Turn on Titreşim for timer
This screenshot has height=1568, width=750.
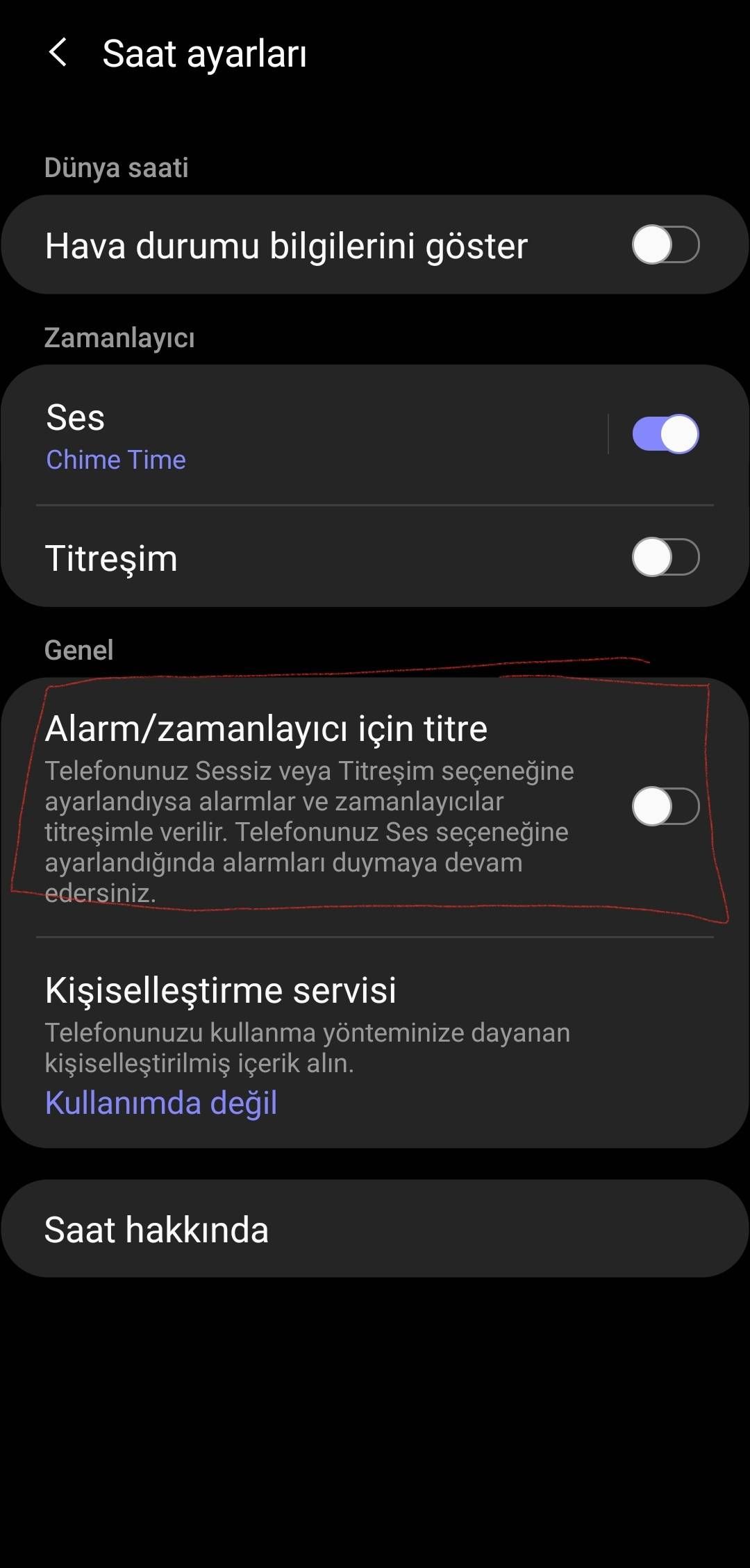click(665, 557)
